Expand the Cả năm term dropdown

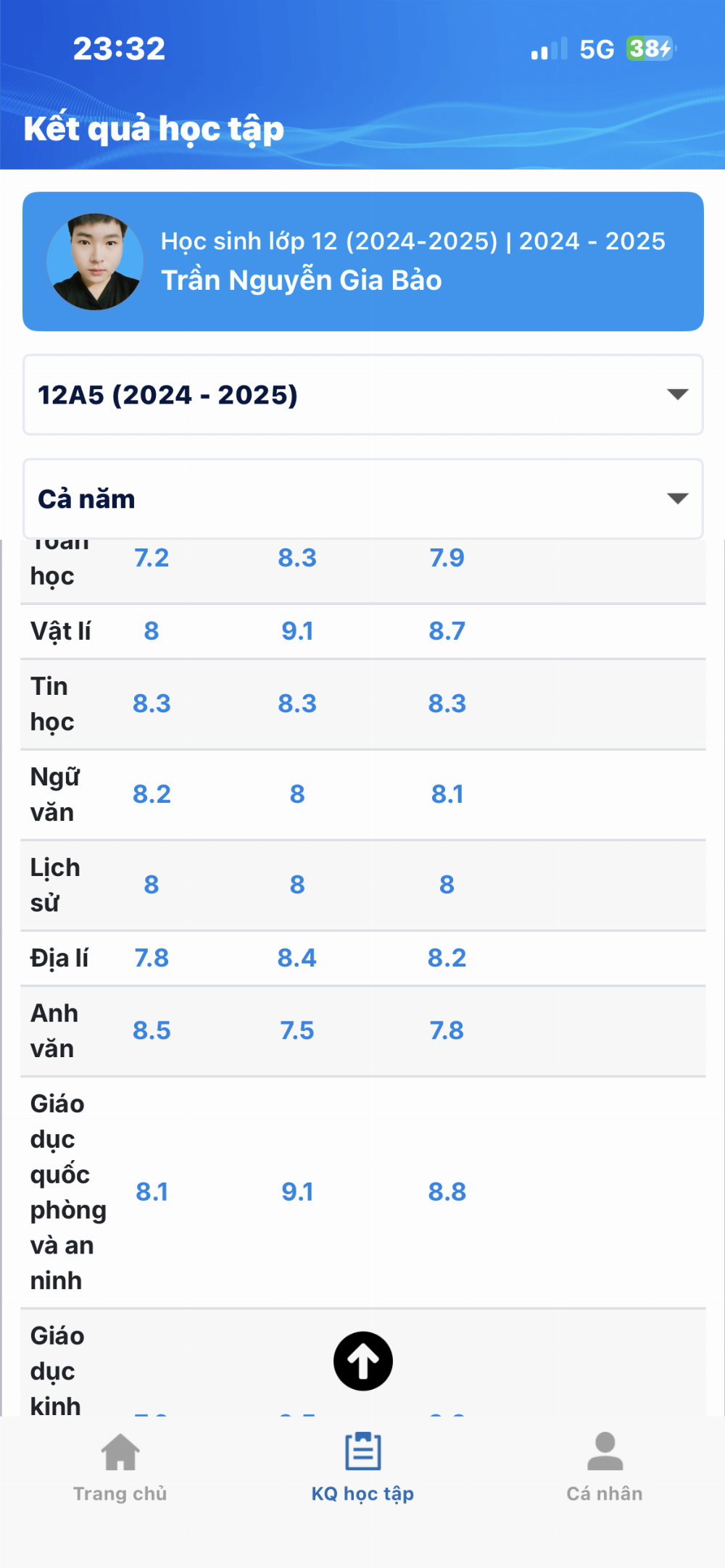pos(362,499)
